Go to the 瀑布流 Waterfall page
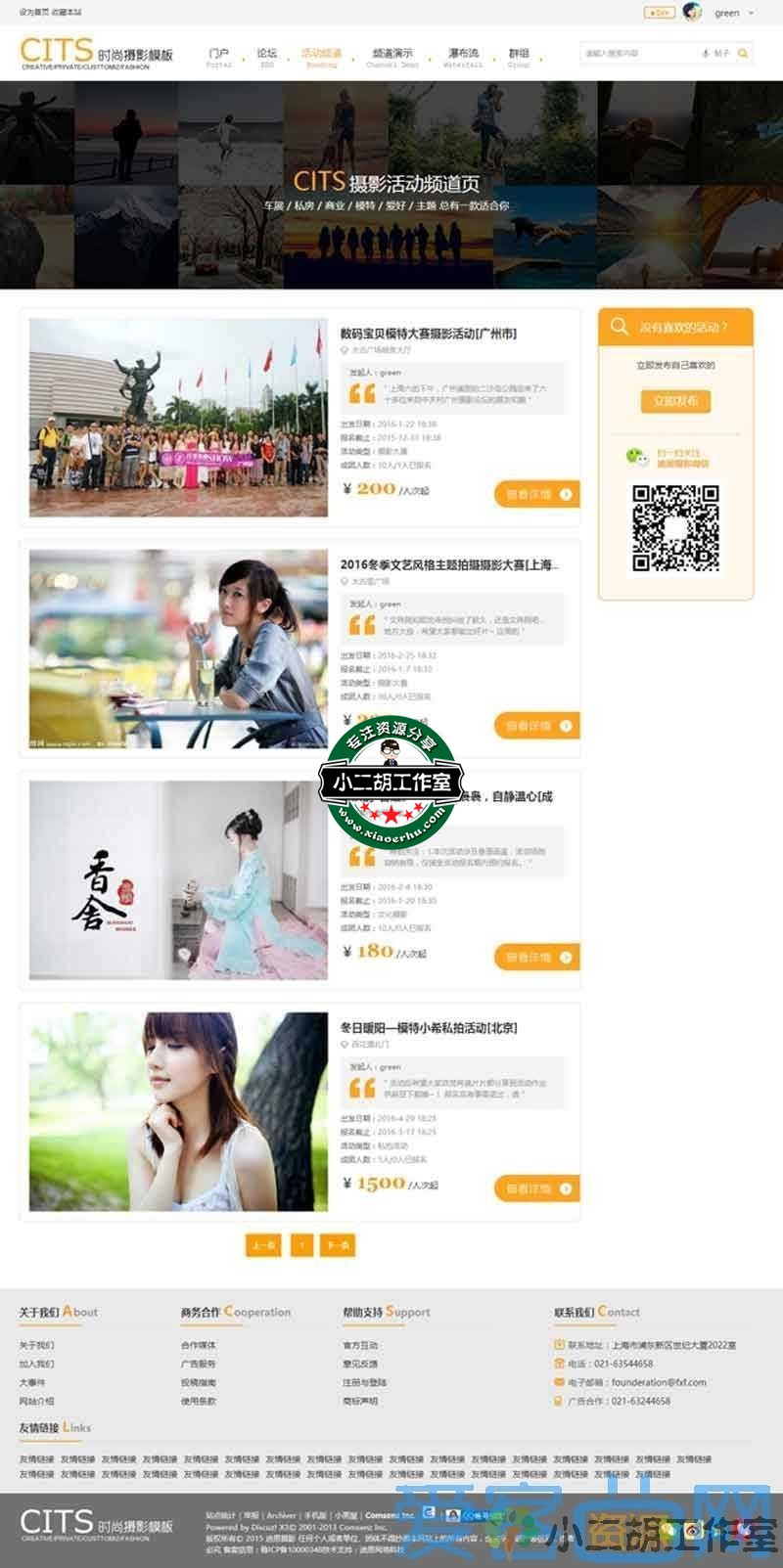 click(x=463, y=57)
